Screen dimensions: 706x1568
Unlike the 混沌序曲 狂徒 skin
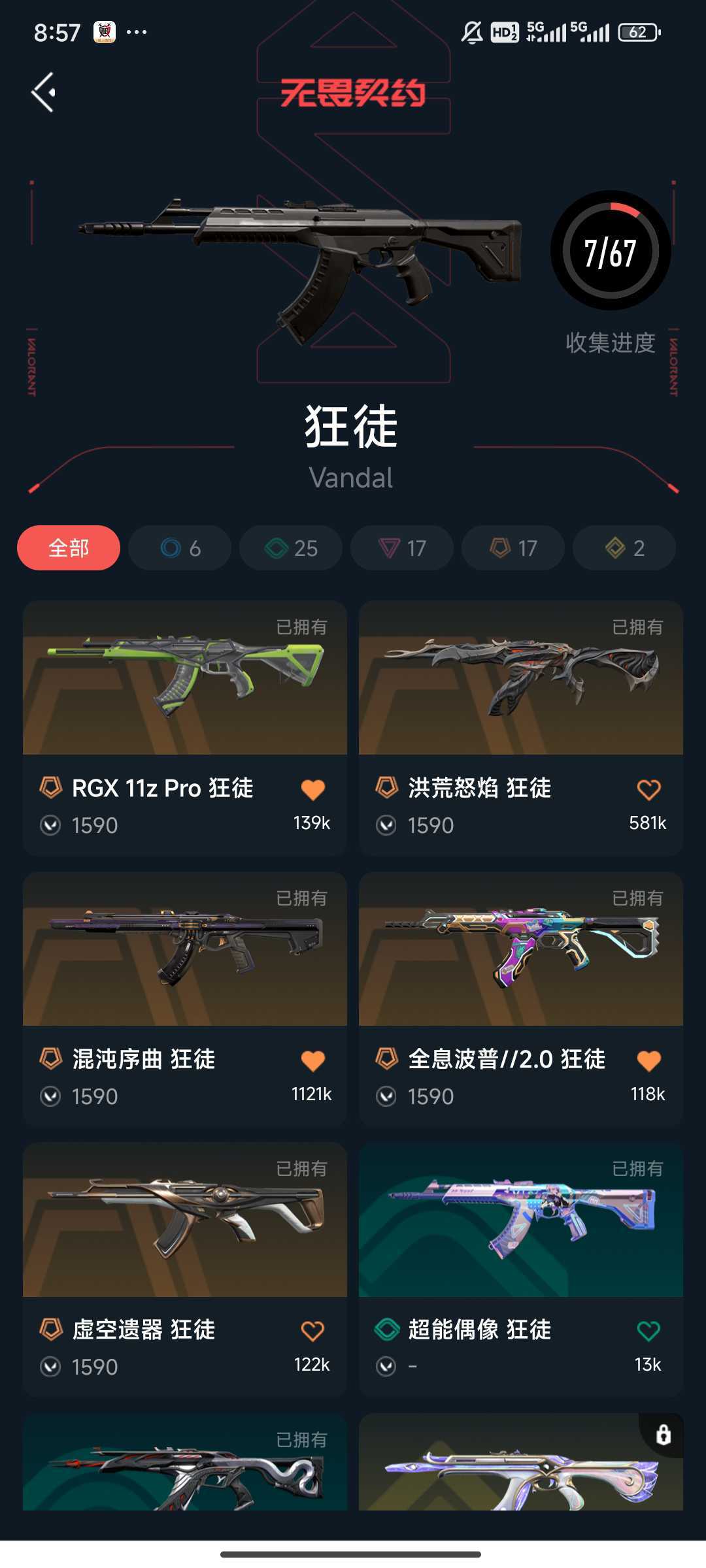click(312, 1060)
